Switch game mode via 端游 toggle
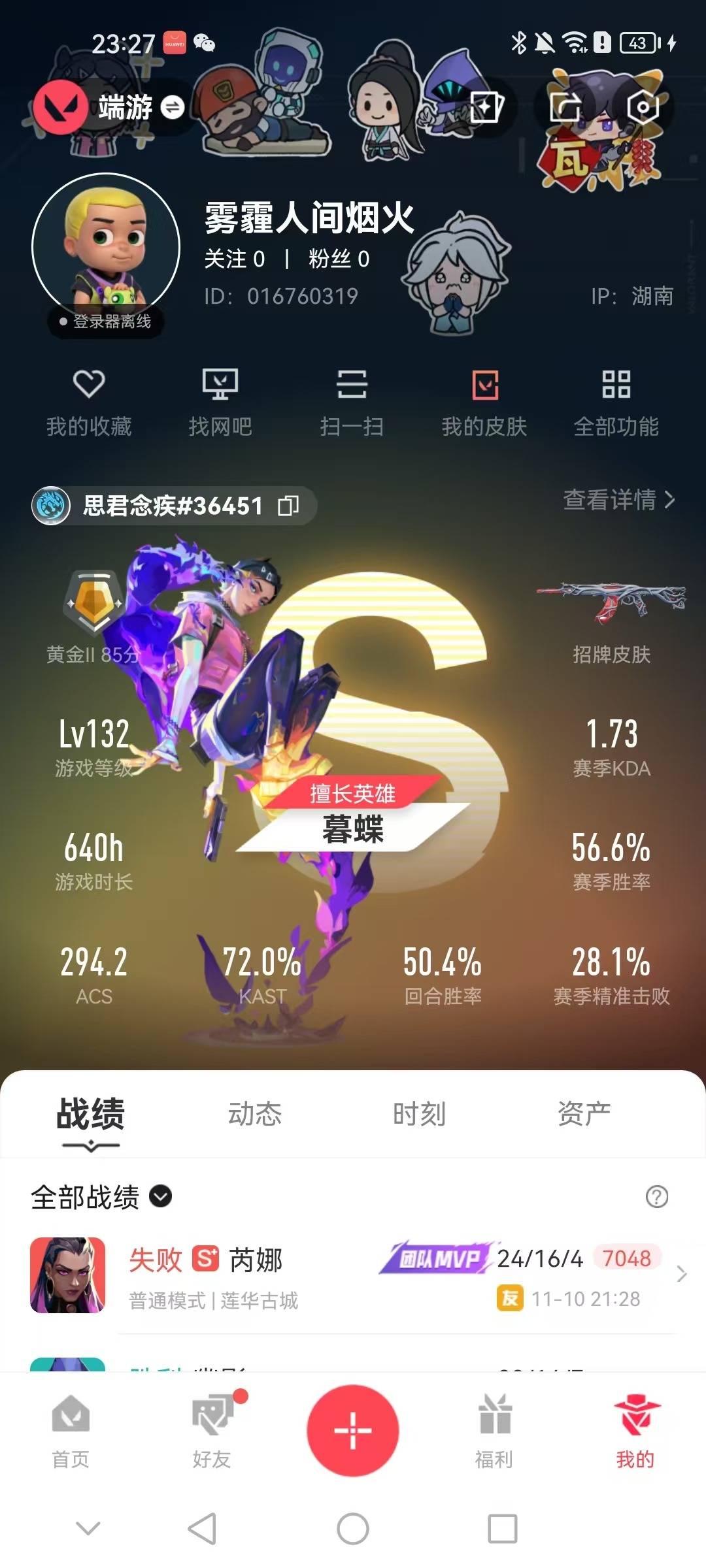 [x=173, y=107]
